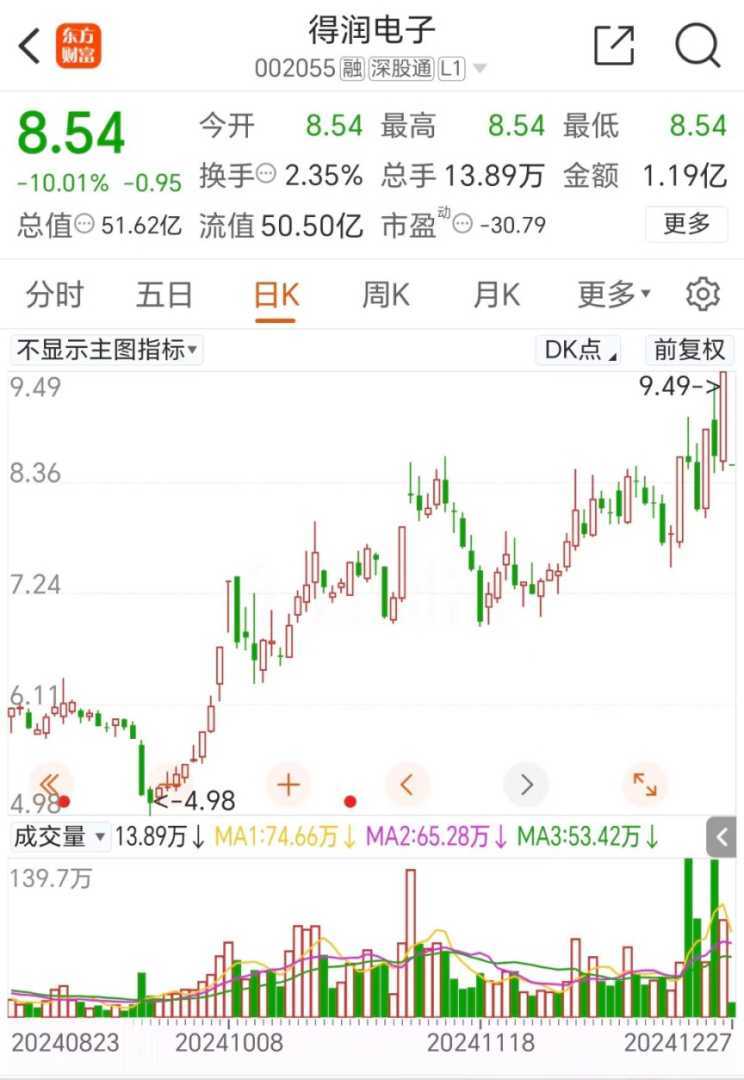Change the 前复权 adjustment setting

689,350
